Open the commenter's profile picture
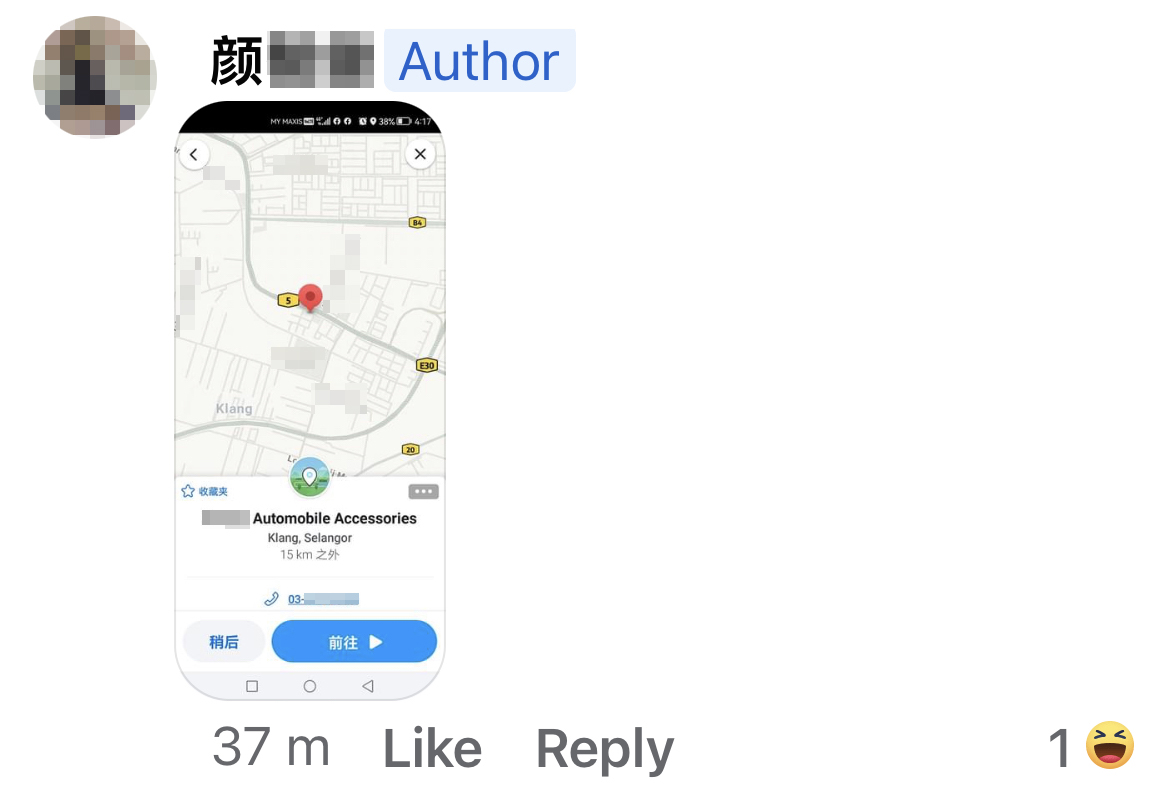The width and height of the screenshot is (1170, 792). pos(95,77)
